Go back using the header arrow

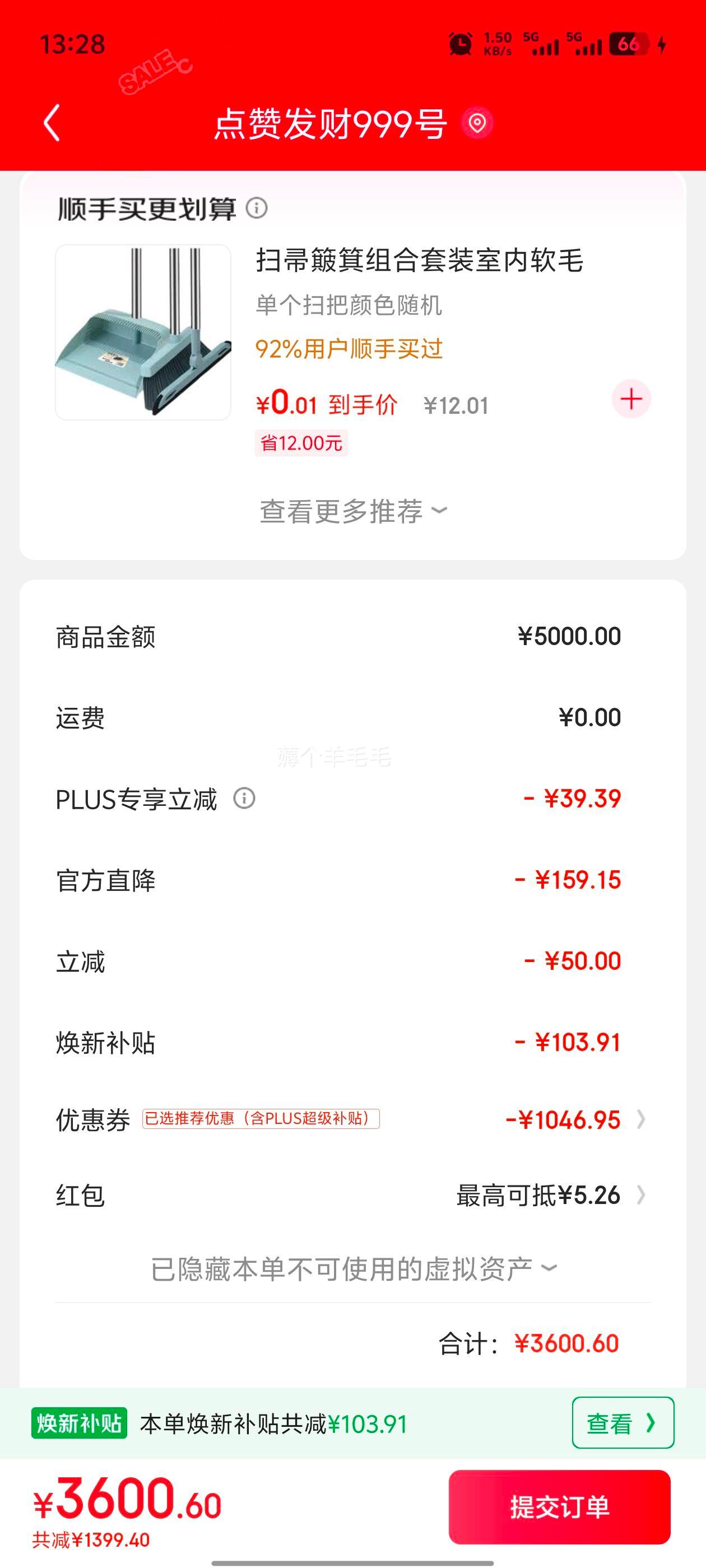tap(52, 123)
